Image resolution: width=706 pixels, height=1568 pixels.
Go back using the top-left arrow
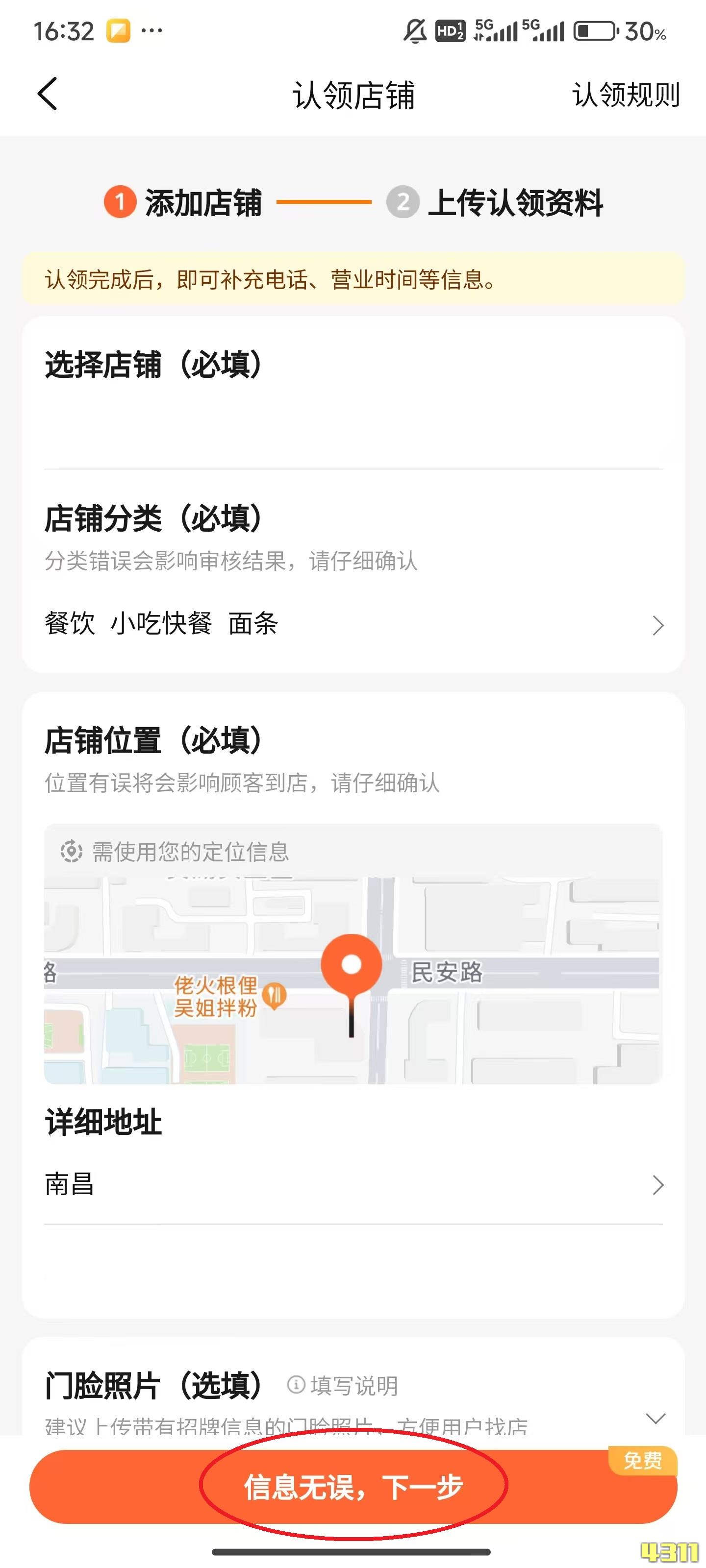(x=48, y=94)
